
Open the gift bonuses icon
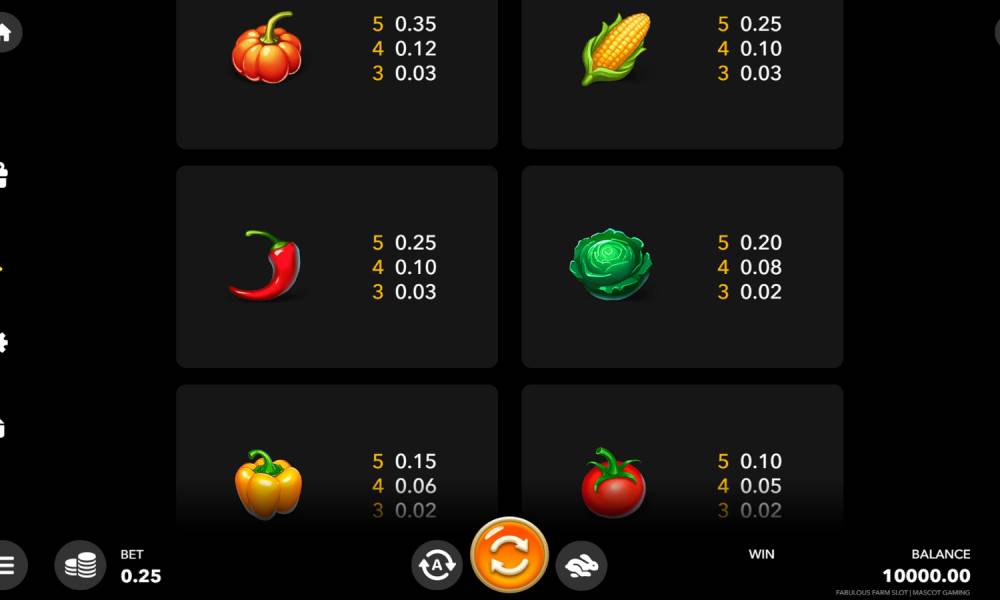[x=3, y=176]
